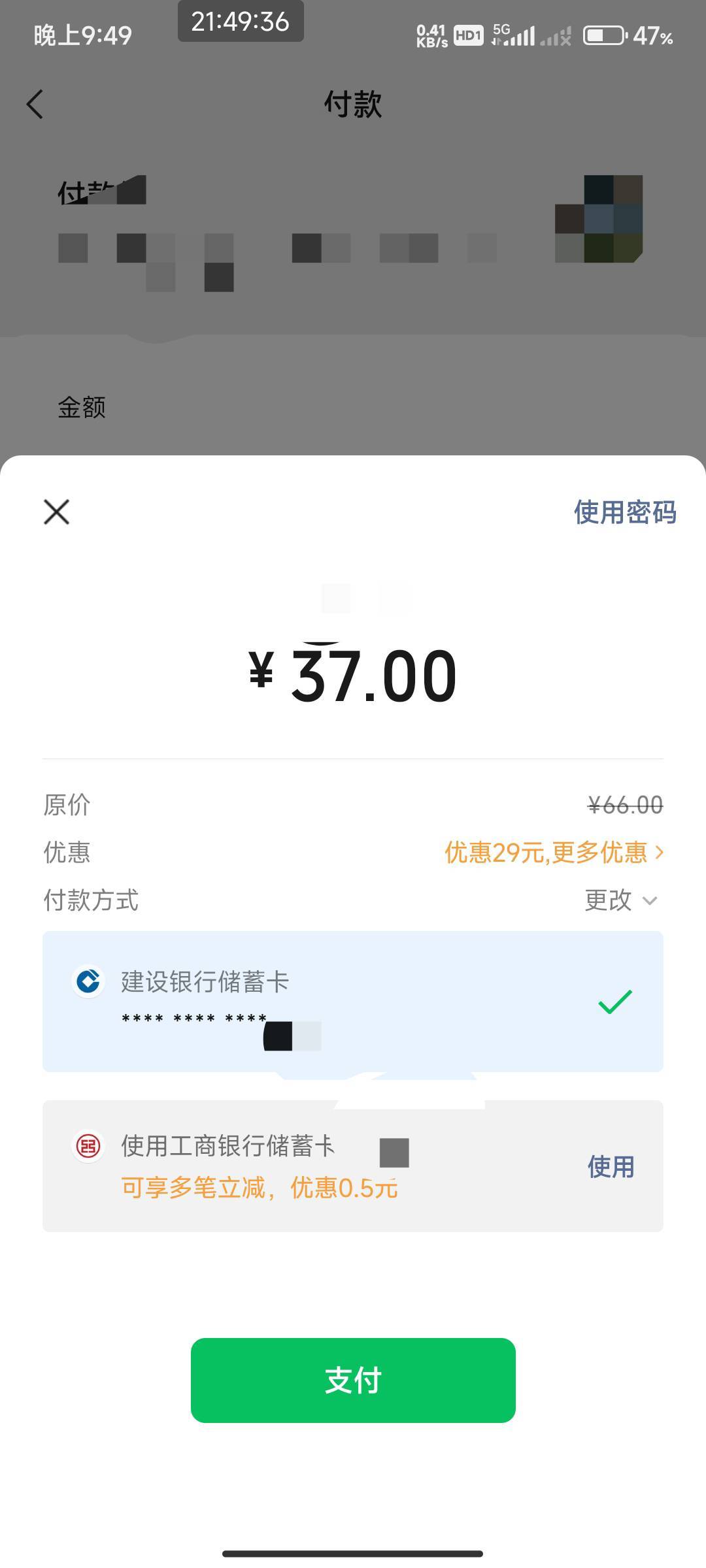Close the payment sheet with X

[57, 512]
